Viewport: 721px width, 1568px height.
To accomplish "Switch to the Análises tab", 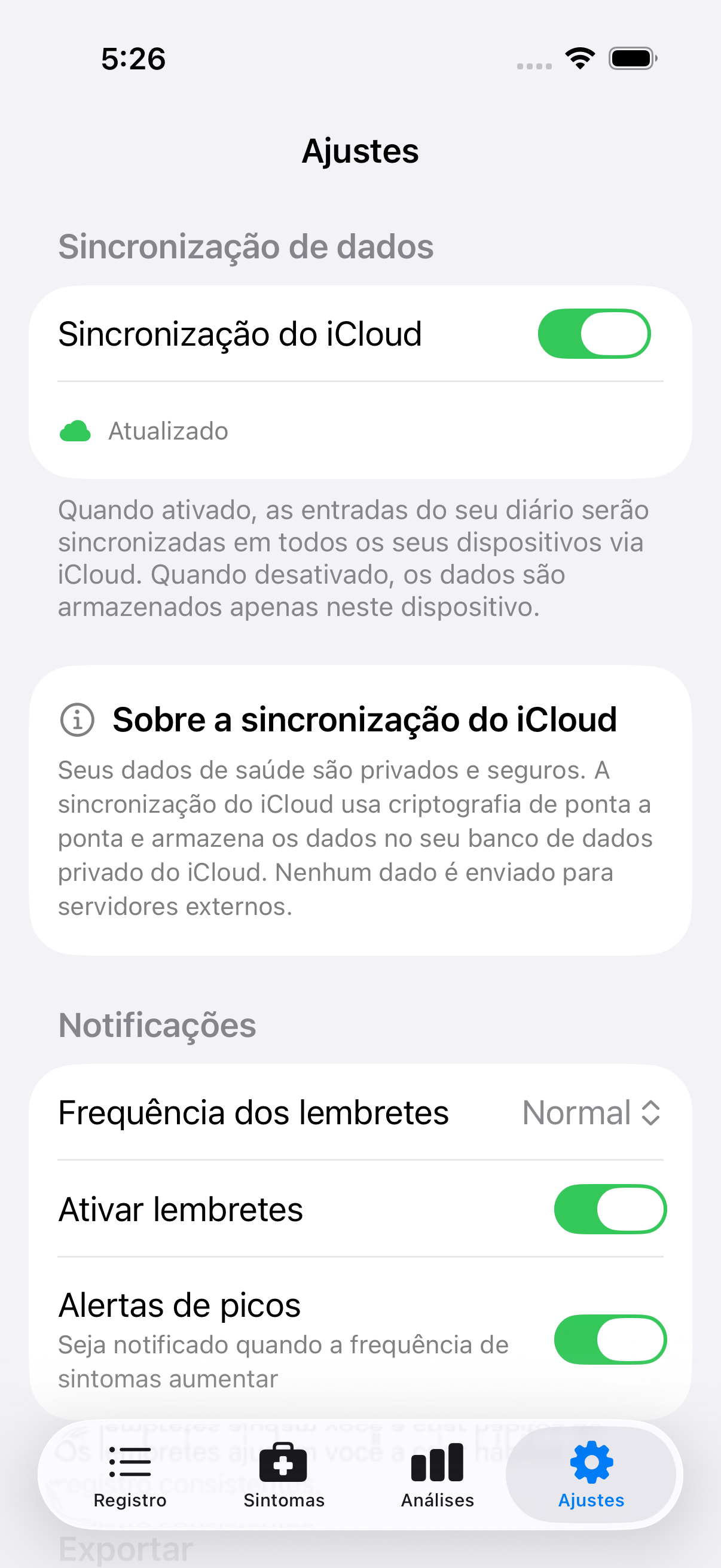I will (x=437, y=1479).
